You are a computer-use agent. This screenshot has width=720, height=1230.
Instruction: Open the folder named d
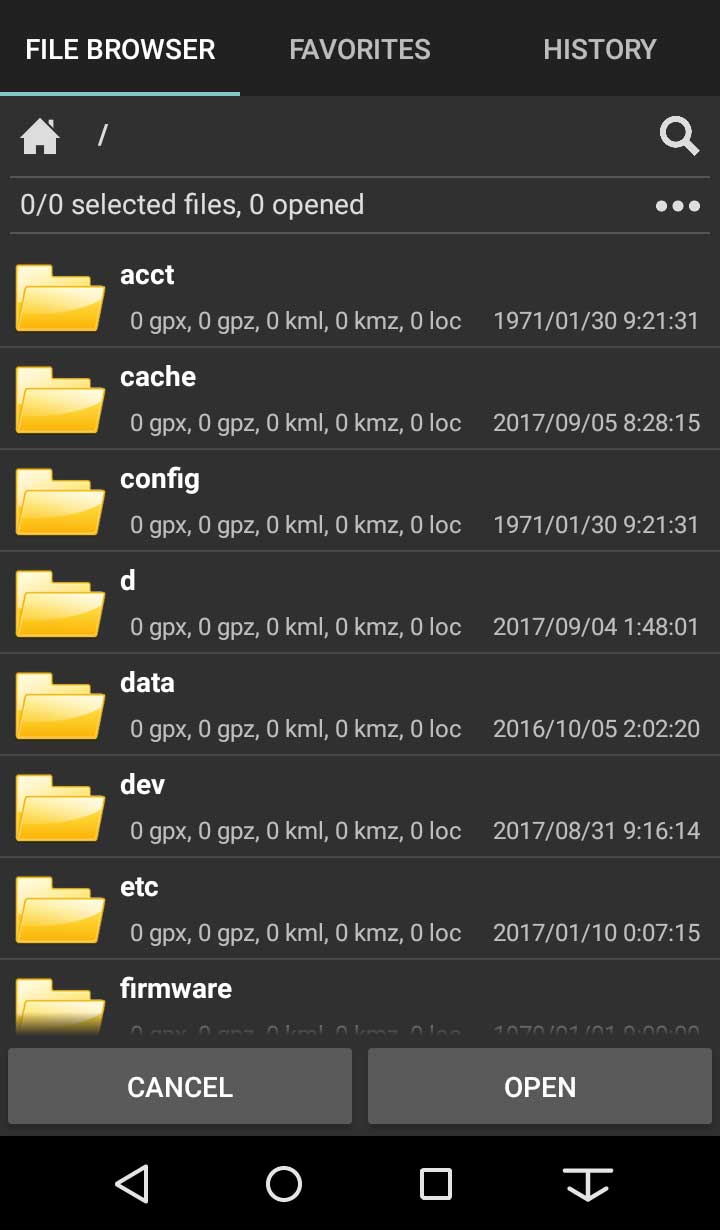[360, 603]
